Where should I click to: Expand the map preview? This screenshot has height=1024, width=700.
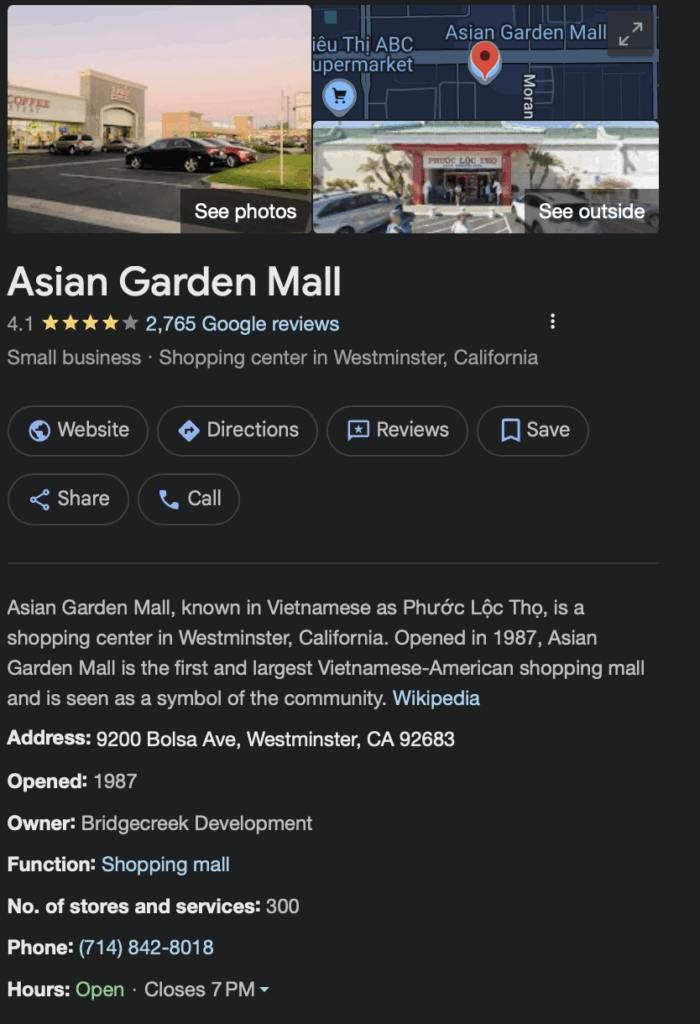630,34
